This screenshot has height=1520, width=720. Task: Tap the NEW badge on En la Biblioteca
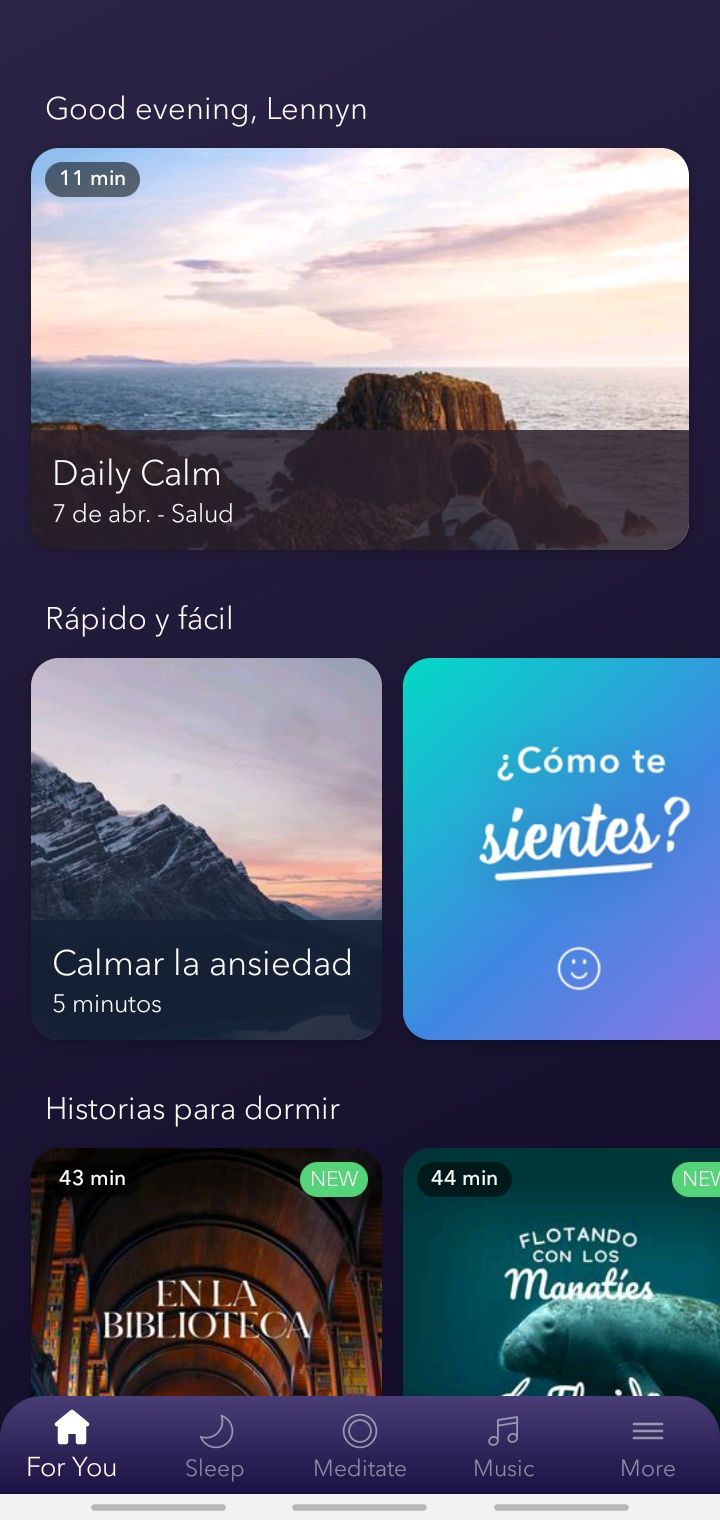coord(334,1179)
